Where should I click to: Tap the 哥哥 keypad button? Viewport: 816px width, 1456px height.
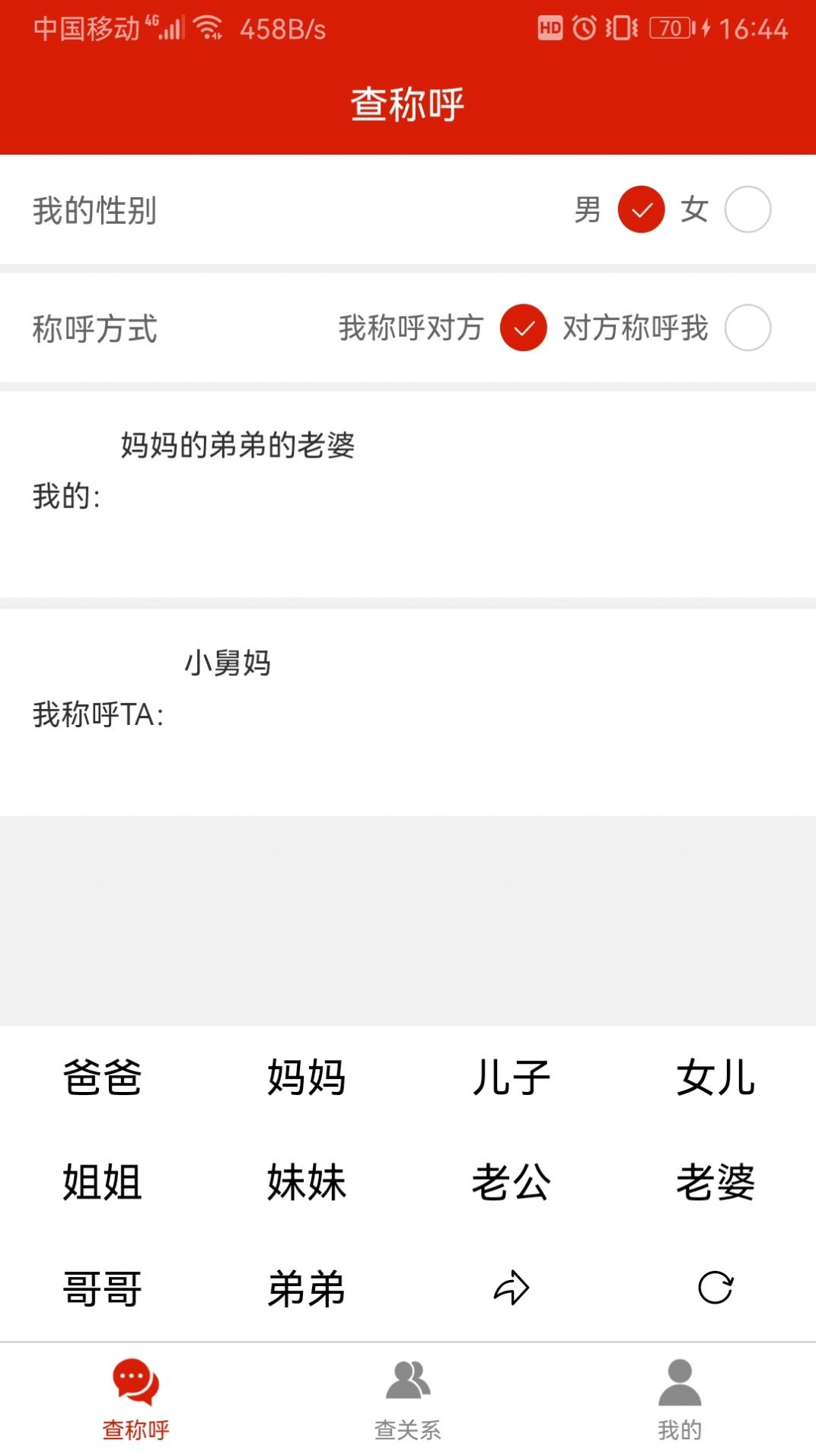102,1288
